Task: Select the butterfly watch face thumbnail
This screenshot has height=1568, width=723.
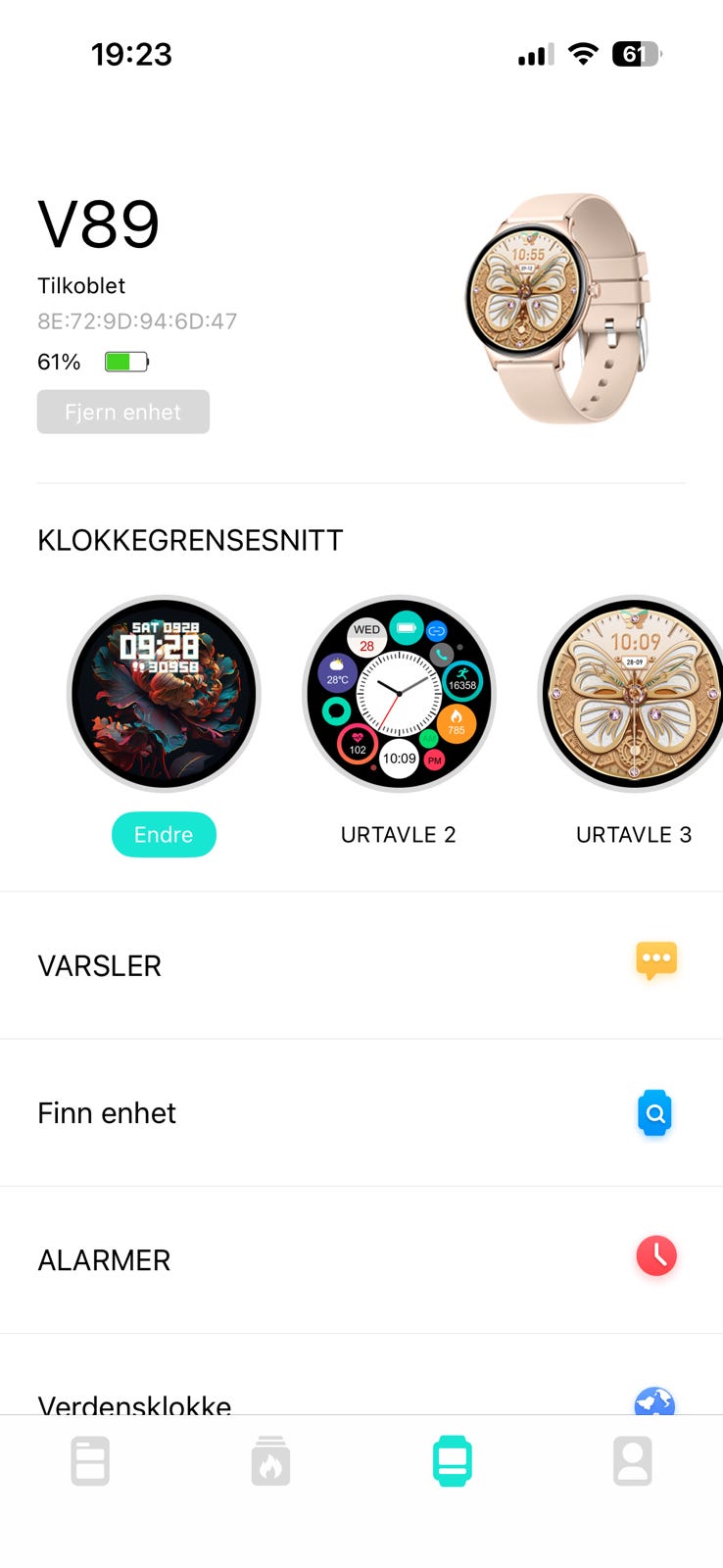Action: [632, 694]
